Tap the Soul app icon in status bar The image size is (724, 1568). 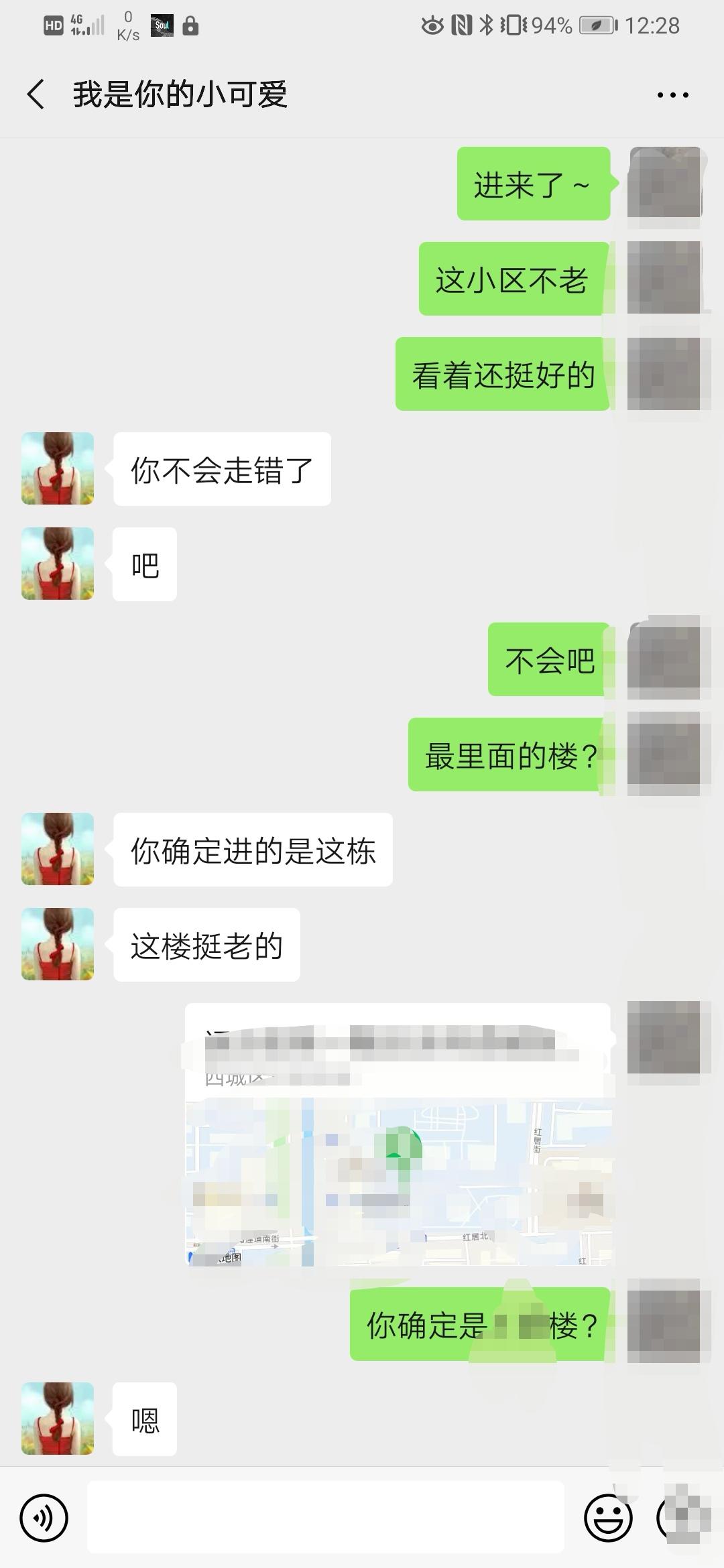click(161, 25)
